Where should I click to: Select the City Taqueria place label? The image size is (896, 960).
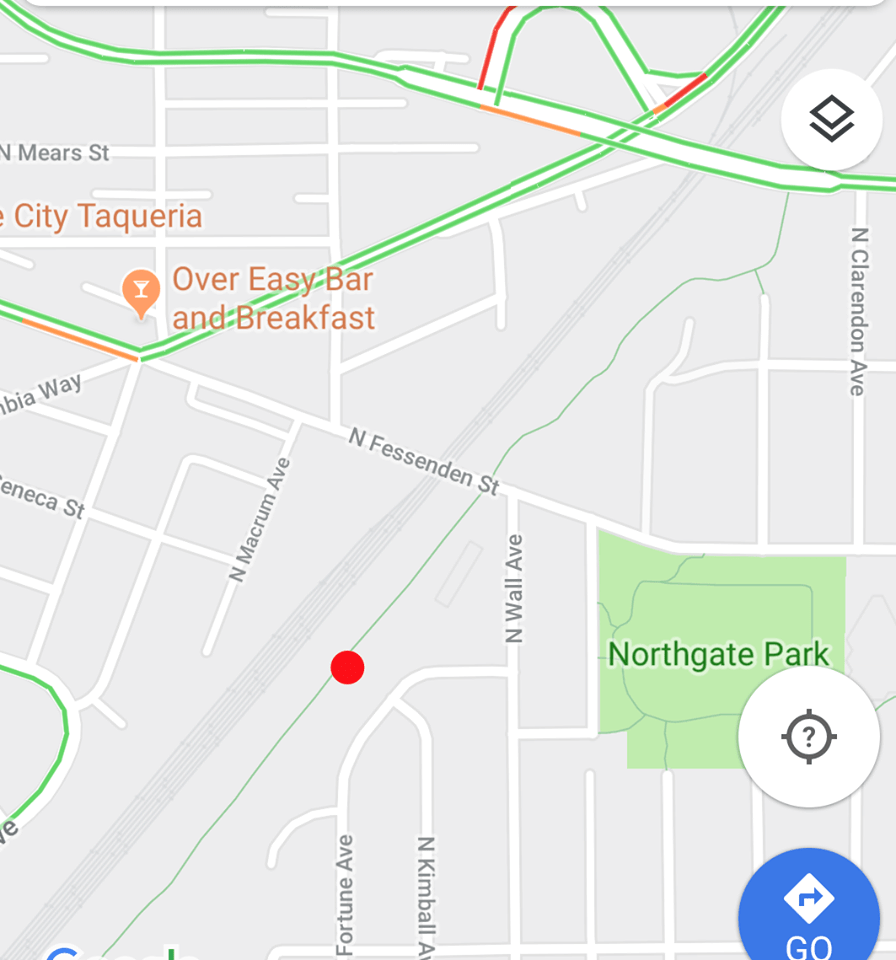pyautogui.click(x=105, y=216)
